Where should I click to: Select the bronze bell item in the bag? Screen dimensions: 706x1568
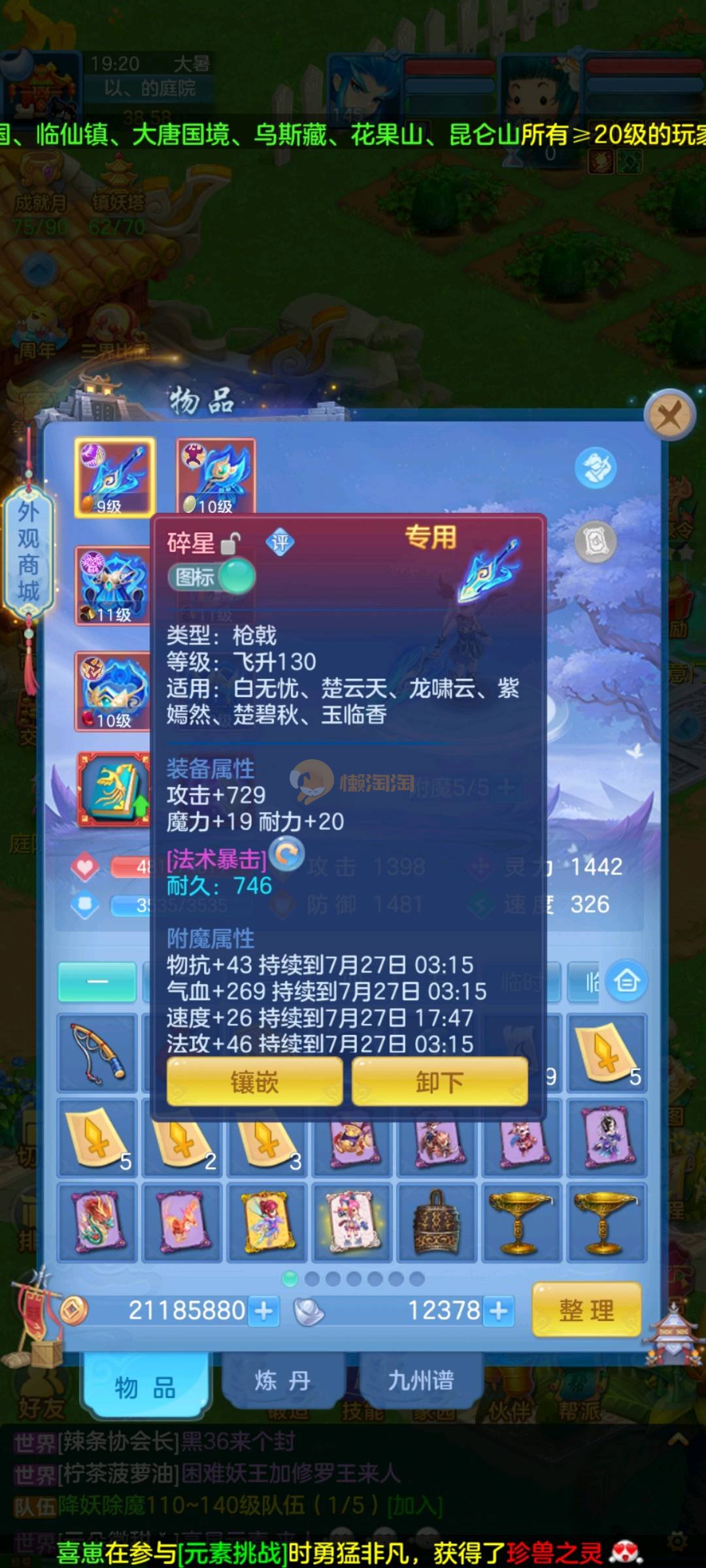point(437,1222)
